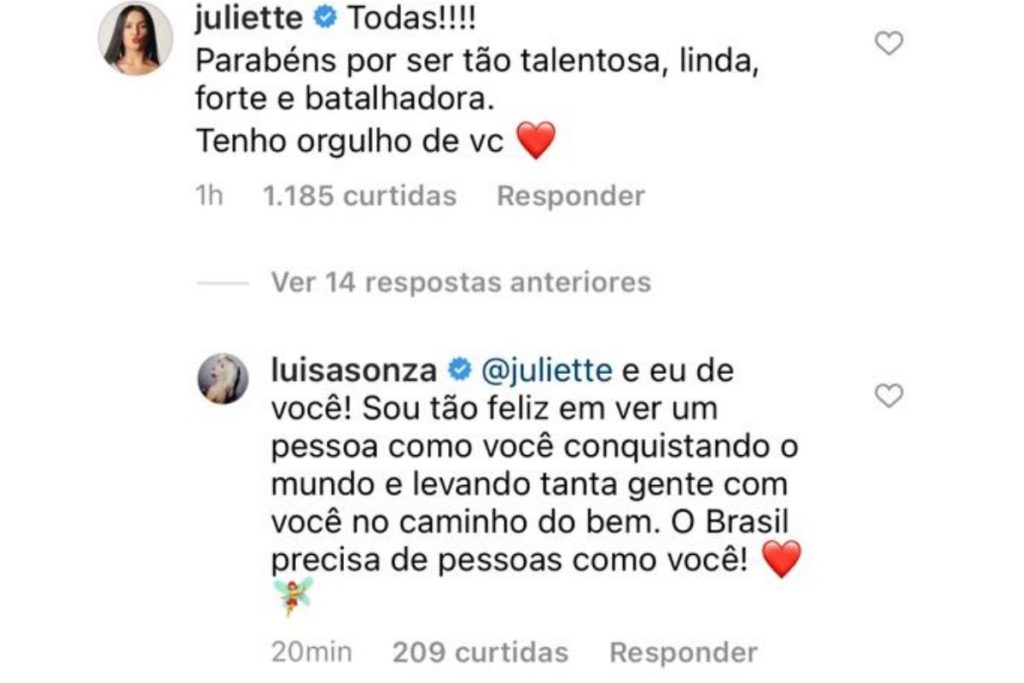The height and width of the screenshot is (683, 1024).
Task: Open the luisasonza username link
Action: pyautogui.click(x=354, y=370)
